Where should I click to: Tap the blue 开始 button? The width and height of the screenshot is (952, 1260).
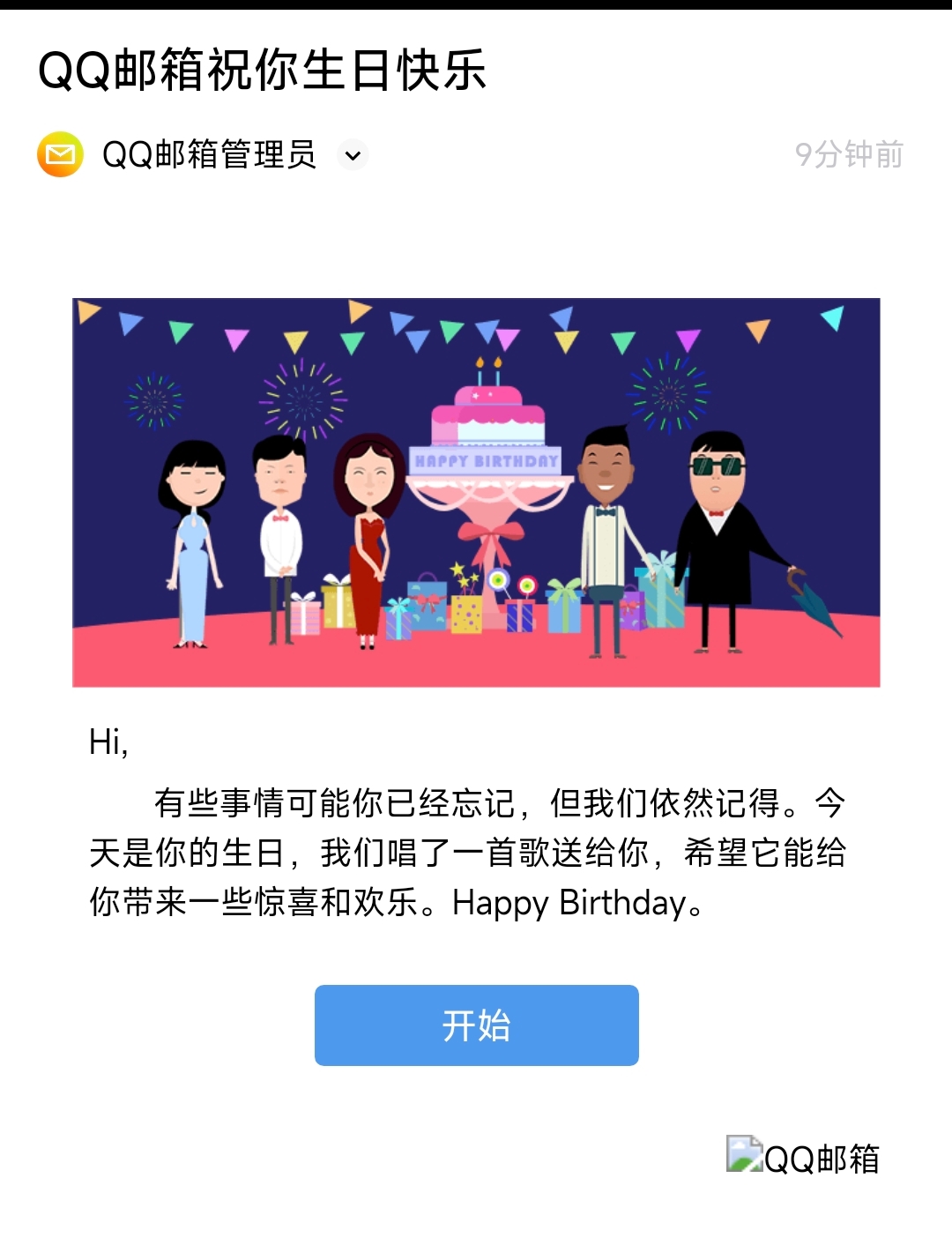[476, 1025]
